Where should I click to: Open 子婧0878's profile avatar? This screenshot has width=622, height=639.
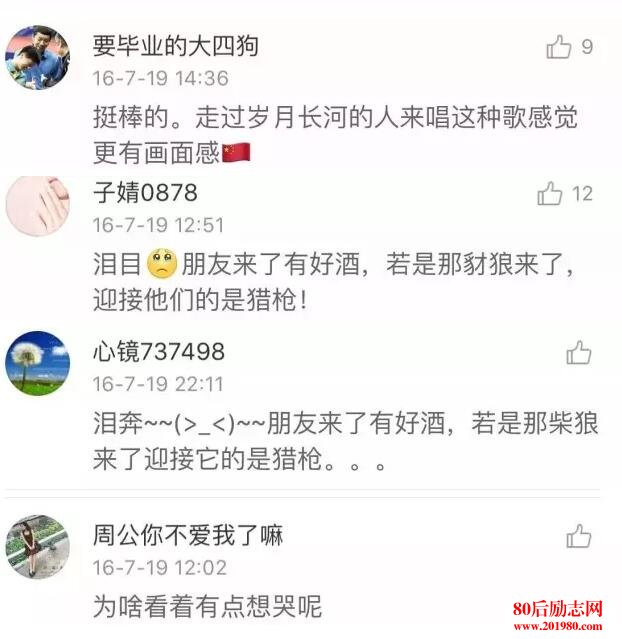tap(38, 204)
